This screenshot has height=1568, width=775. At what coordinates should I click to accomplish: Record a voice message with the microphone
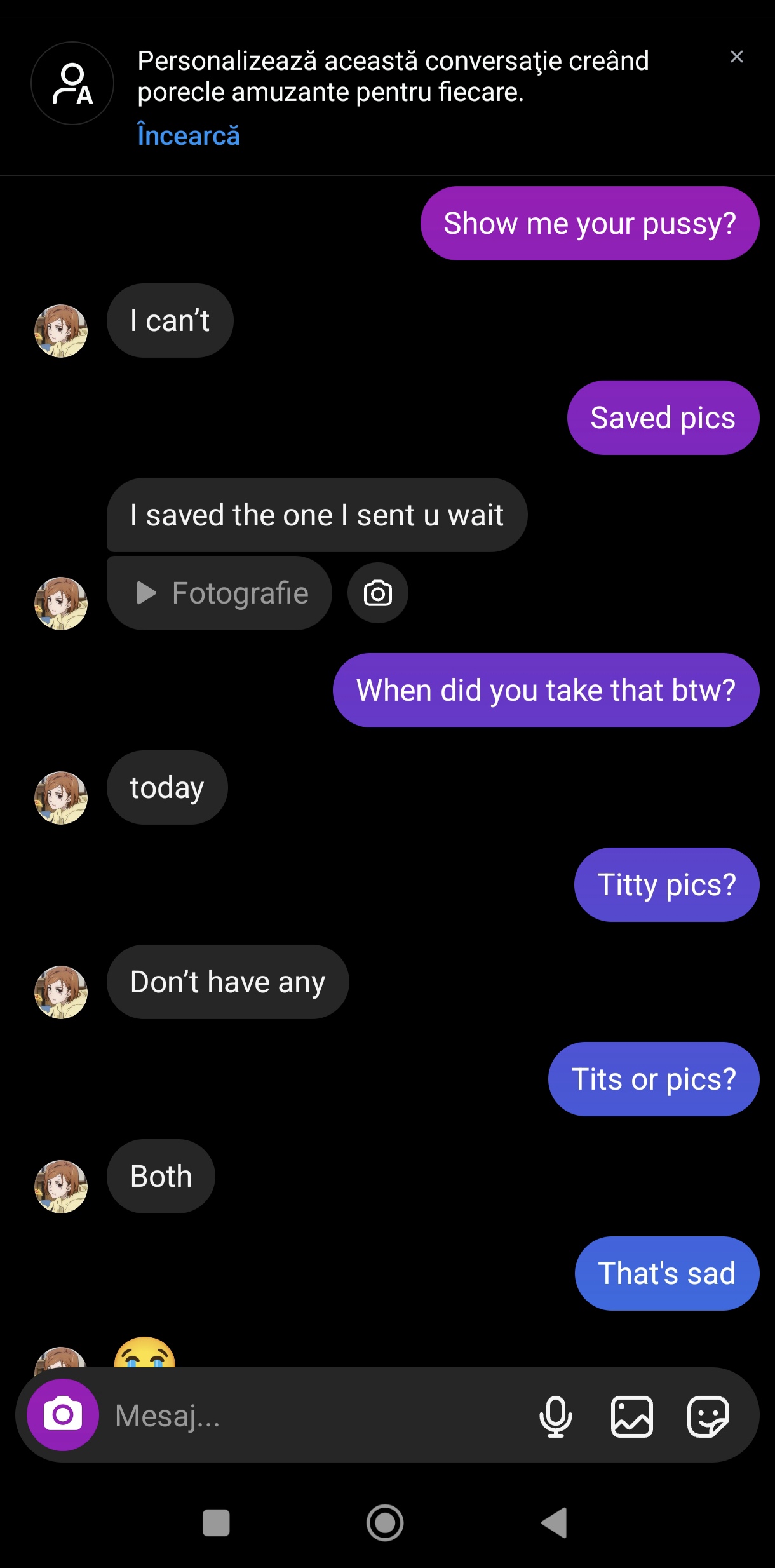(555, 1416)
